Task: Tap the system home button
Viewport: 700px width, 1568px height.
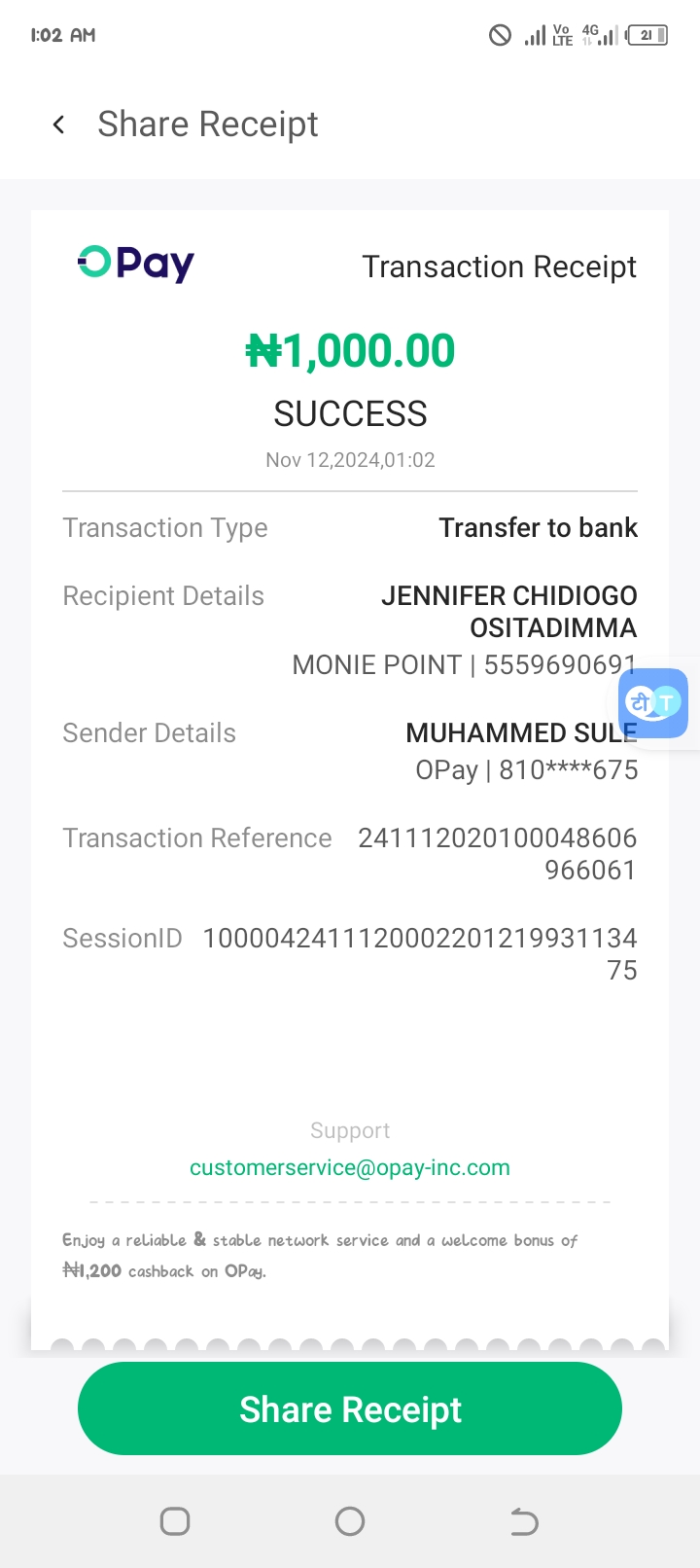Action: (x=350, y=1521)
